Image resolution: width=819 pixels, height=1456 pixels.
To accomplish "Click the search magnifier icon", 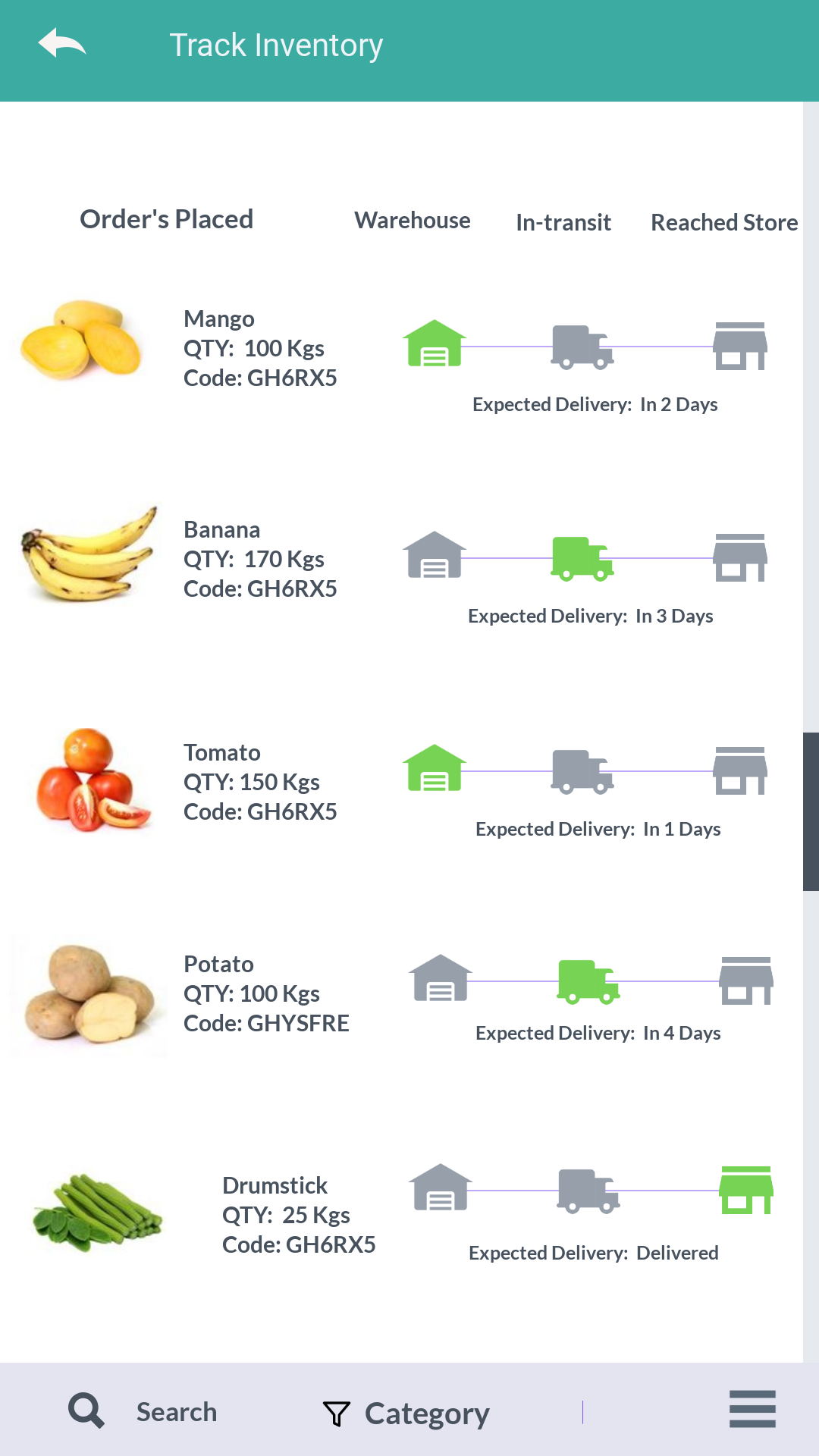I will point(86,1410).
